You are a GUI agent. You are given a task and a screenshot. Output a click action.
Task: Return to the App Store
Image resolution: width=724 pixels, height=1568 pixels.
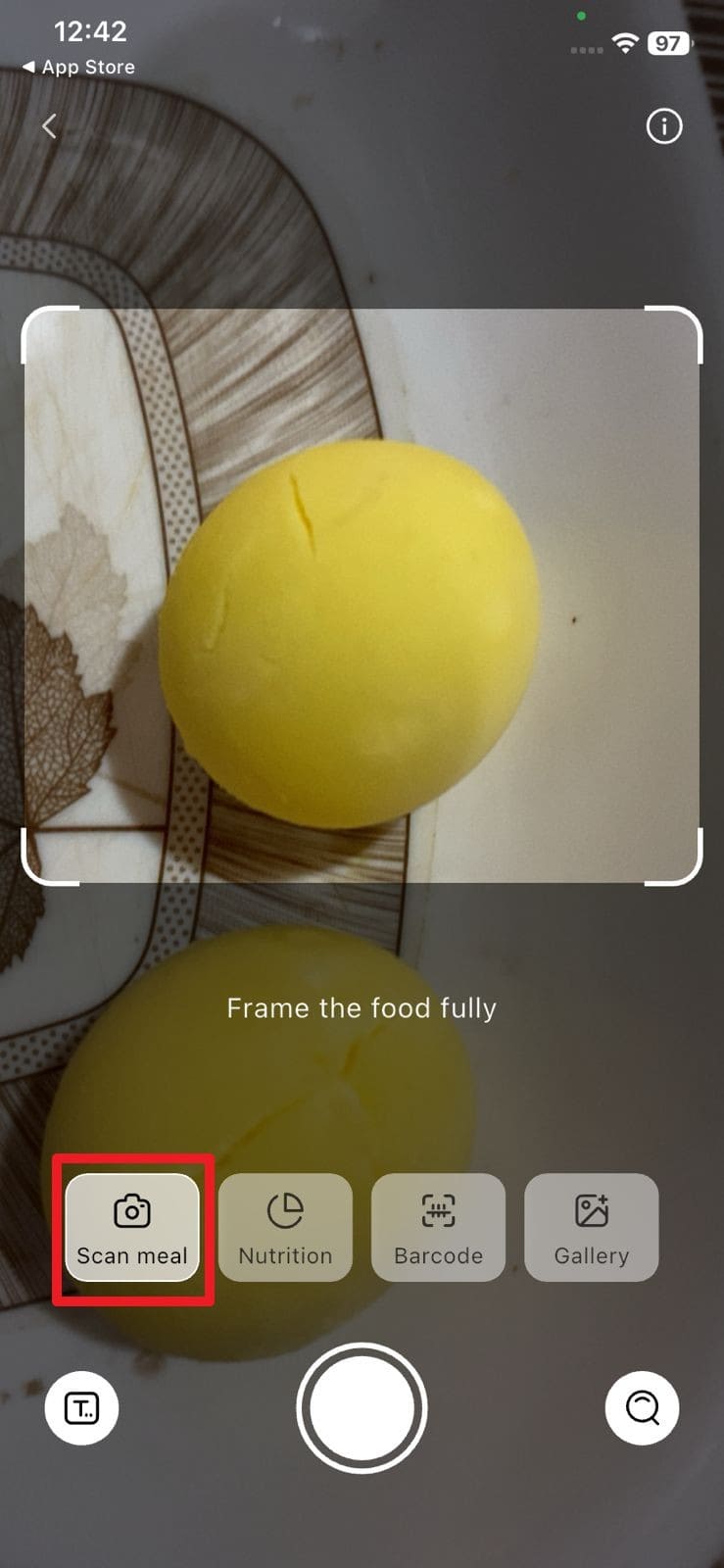[76, 67]
